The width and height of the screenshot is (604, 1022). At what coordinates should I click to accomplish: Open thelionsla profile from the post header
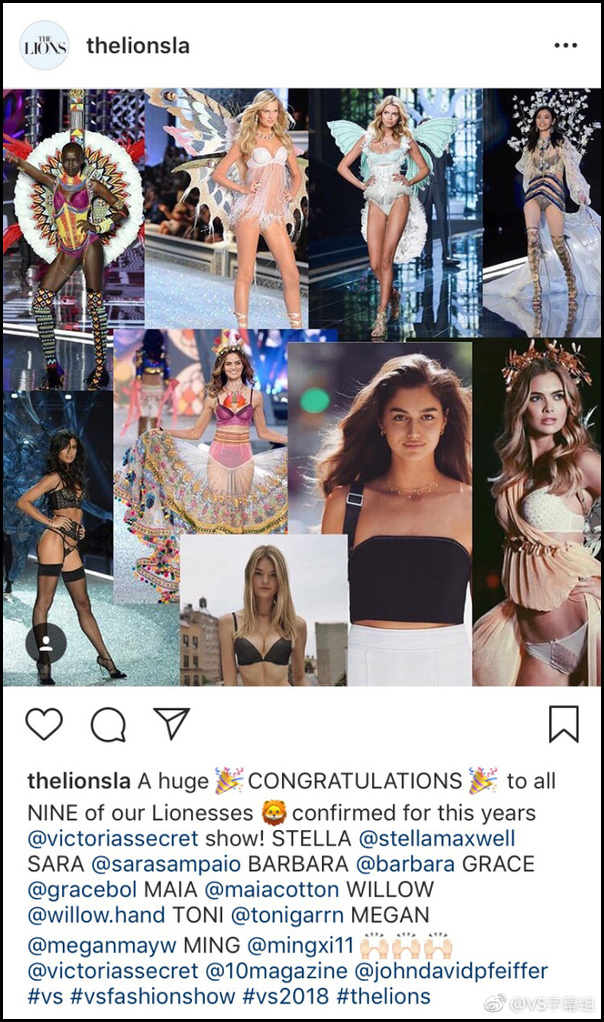click(137, 46)
